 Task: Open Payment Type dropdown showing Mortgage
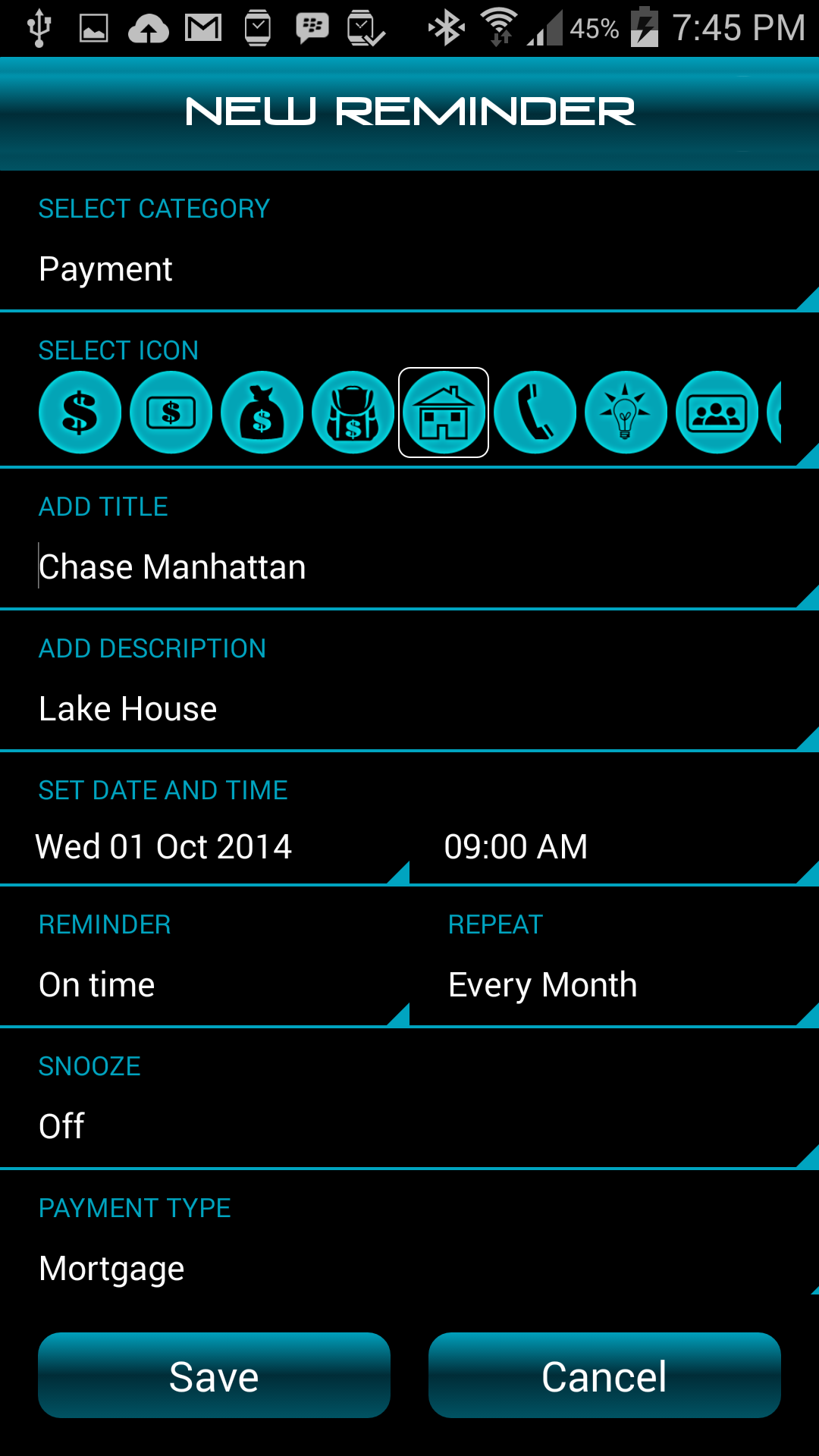(x=409, y=1268)
